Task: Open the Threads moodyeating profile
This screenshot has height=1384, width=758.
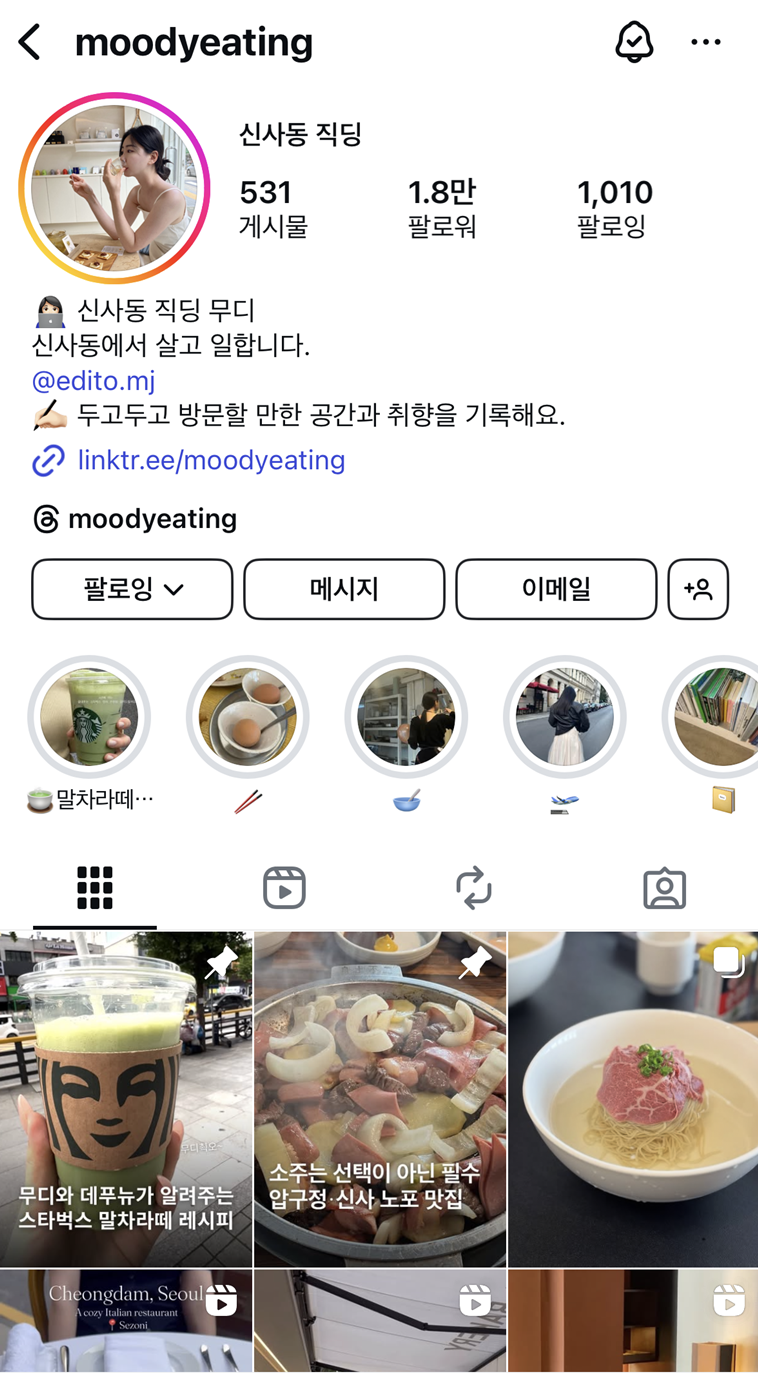Action: pos(152,519)
